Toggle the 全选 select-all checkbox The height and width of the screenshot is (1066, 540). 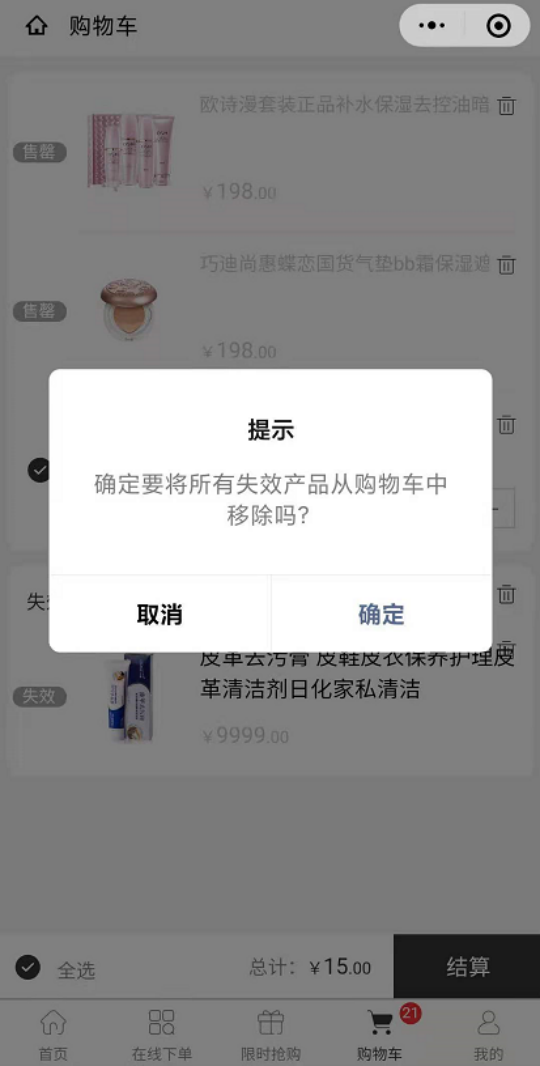(28, 967)
